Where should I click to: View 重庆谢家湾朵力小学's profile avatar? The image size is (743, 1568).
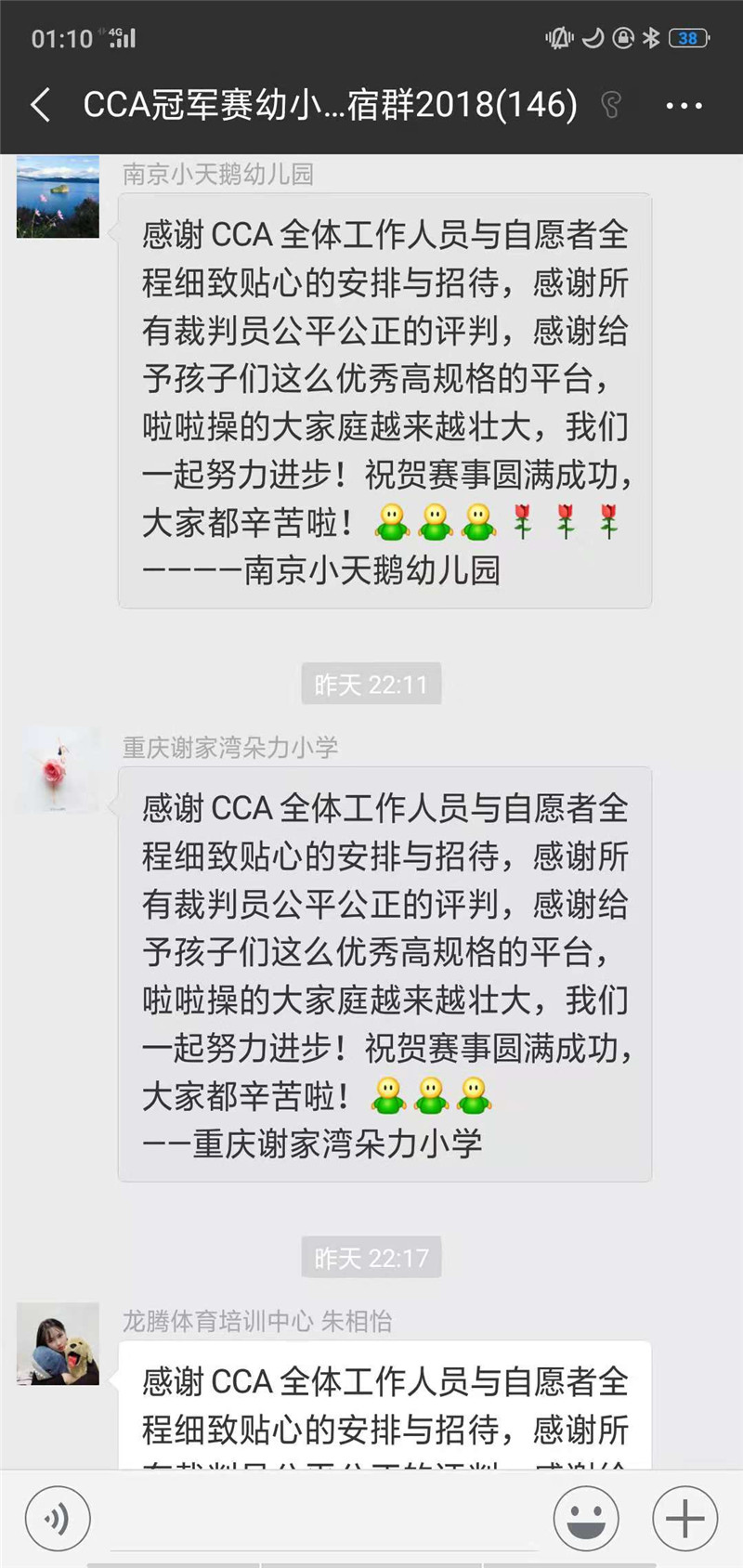point(58,770)
